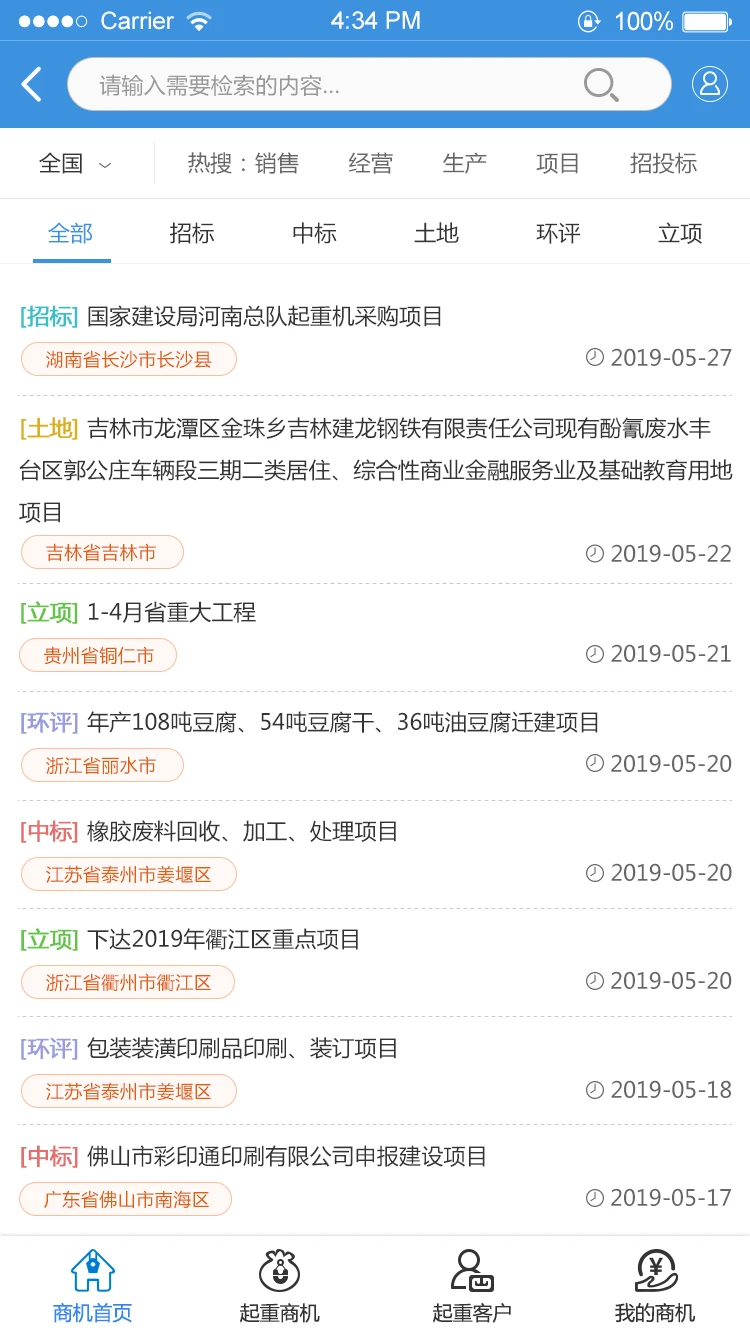Image resolution: width=750 pixels, height=1334 pixels.
Task: Tap the back arrow at top left
Action: (x=30, y=84)
